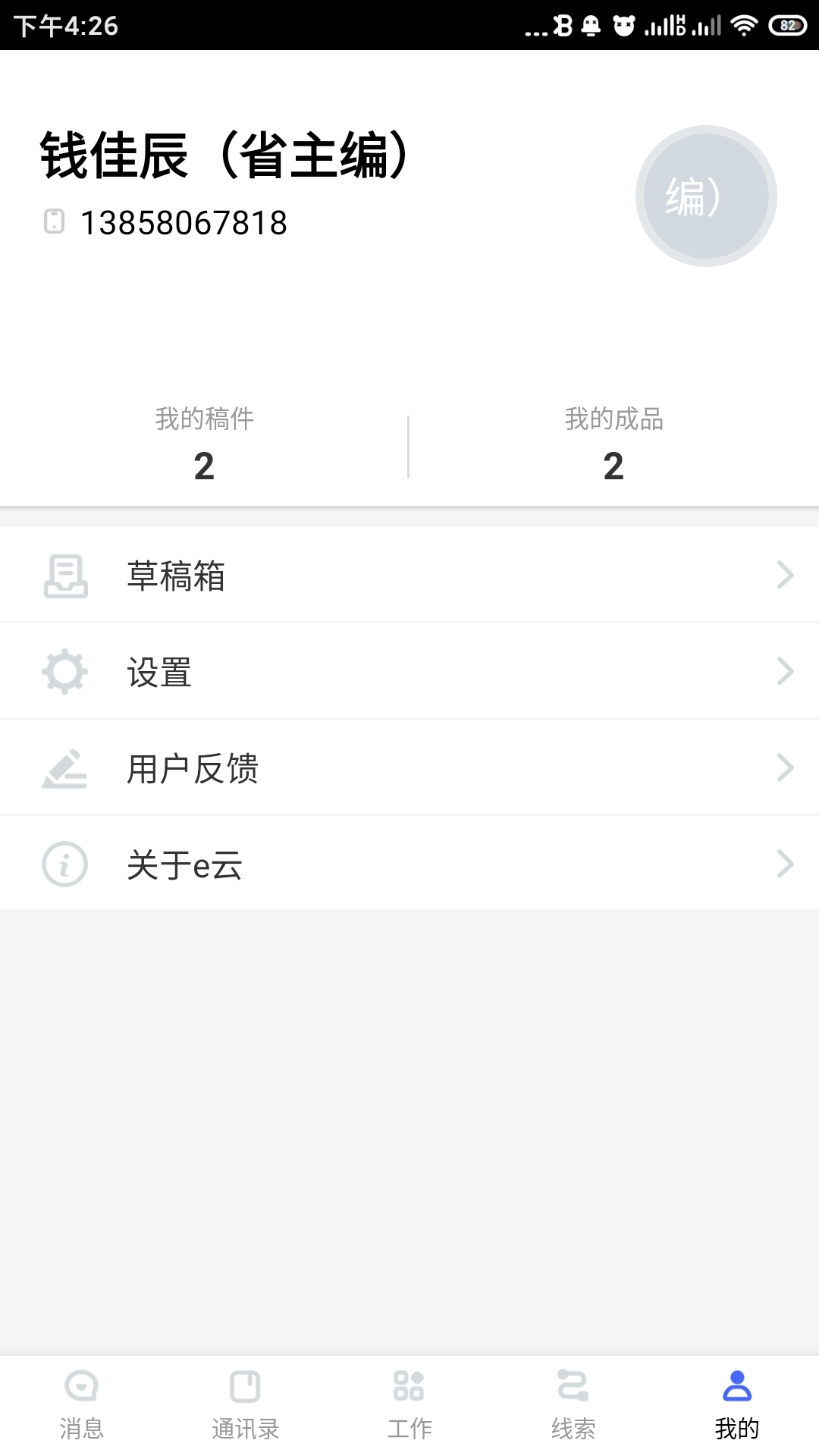The height and width of the screenshot is (1456, 819).
Task: Go to 设置 settings
Action: click(x=409, y=672)
